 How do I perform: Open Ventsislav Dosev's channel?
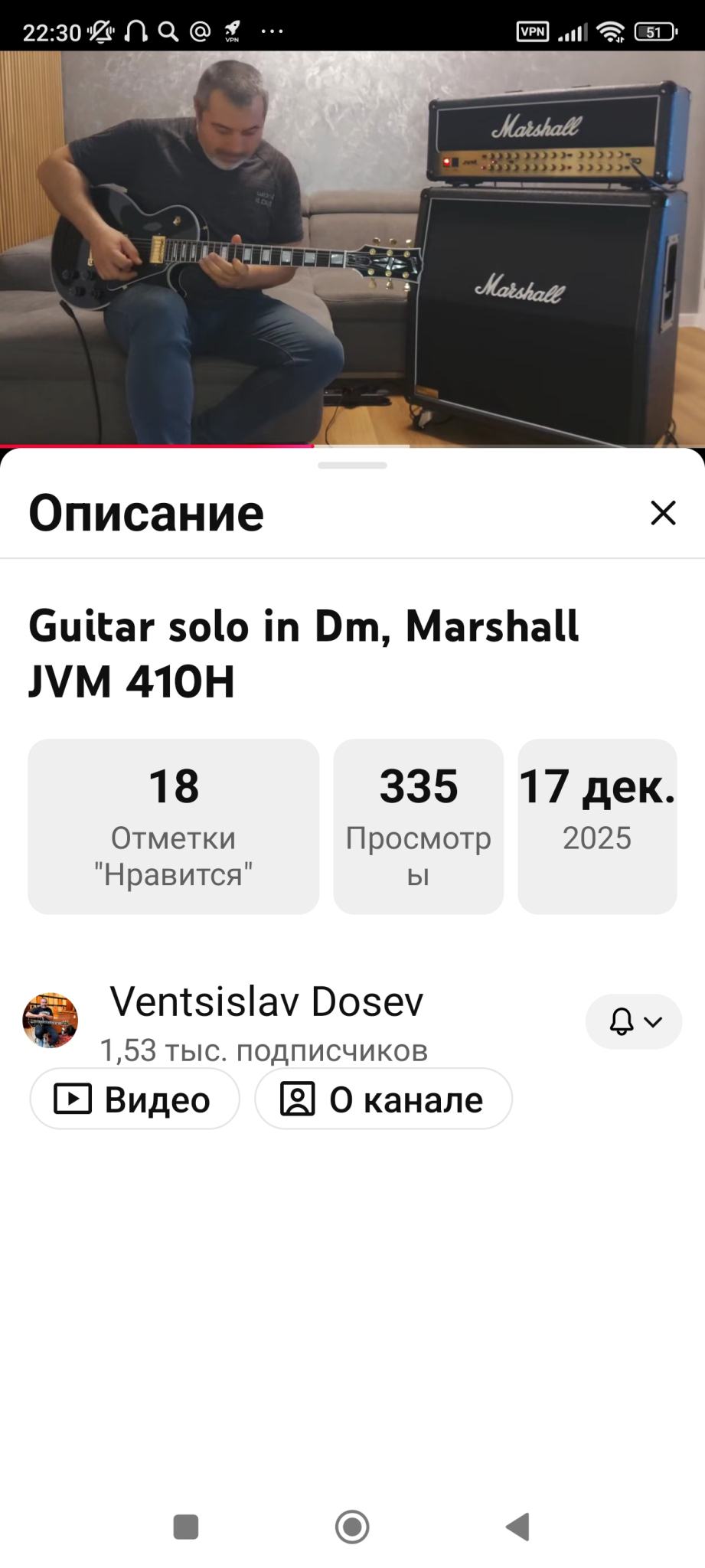point(266,1002)
